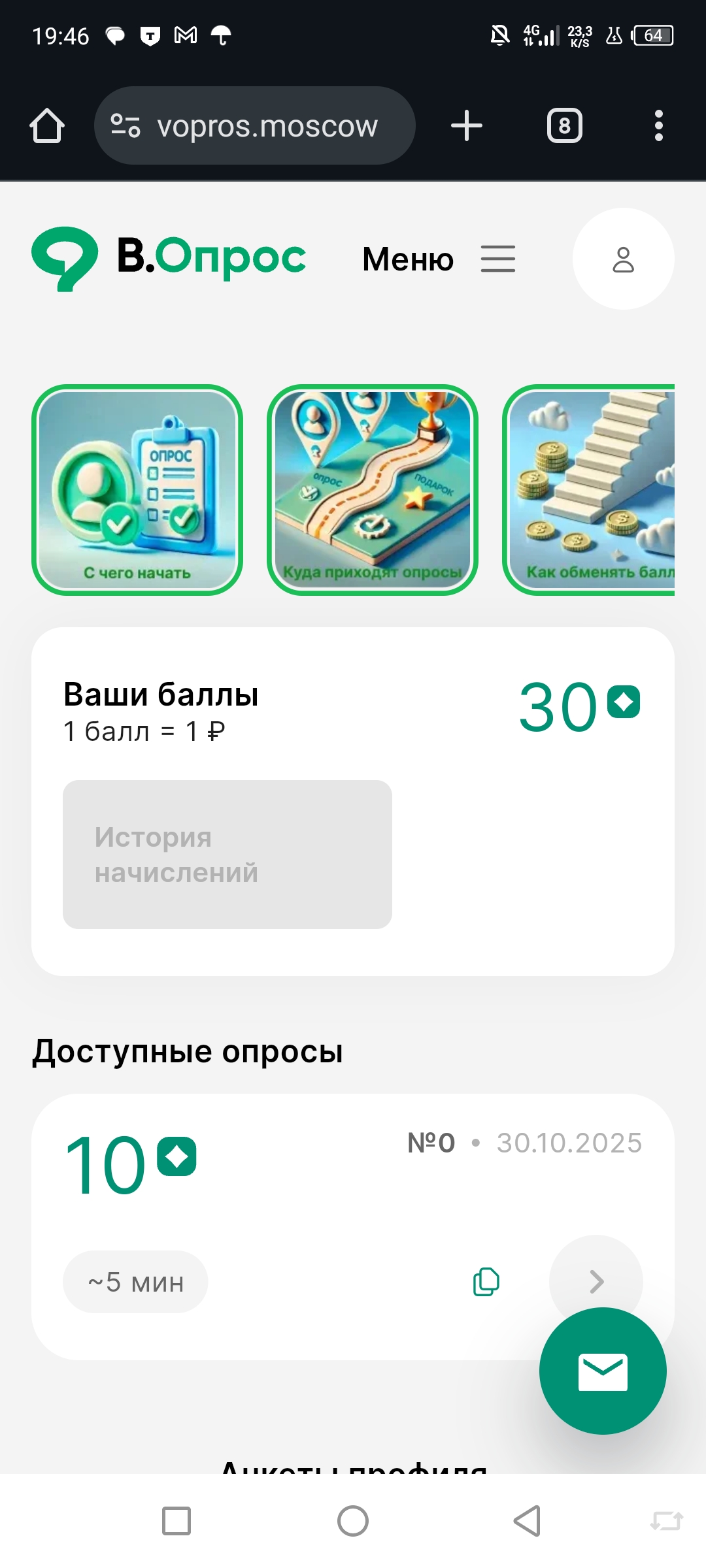
Task: Select the Доступные опросы section heading
Action: [188, 1051]
